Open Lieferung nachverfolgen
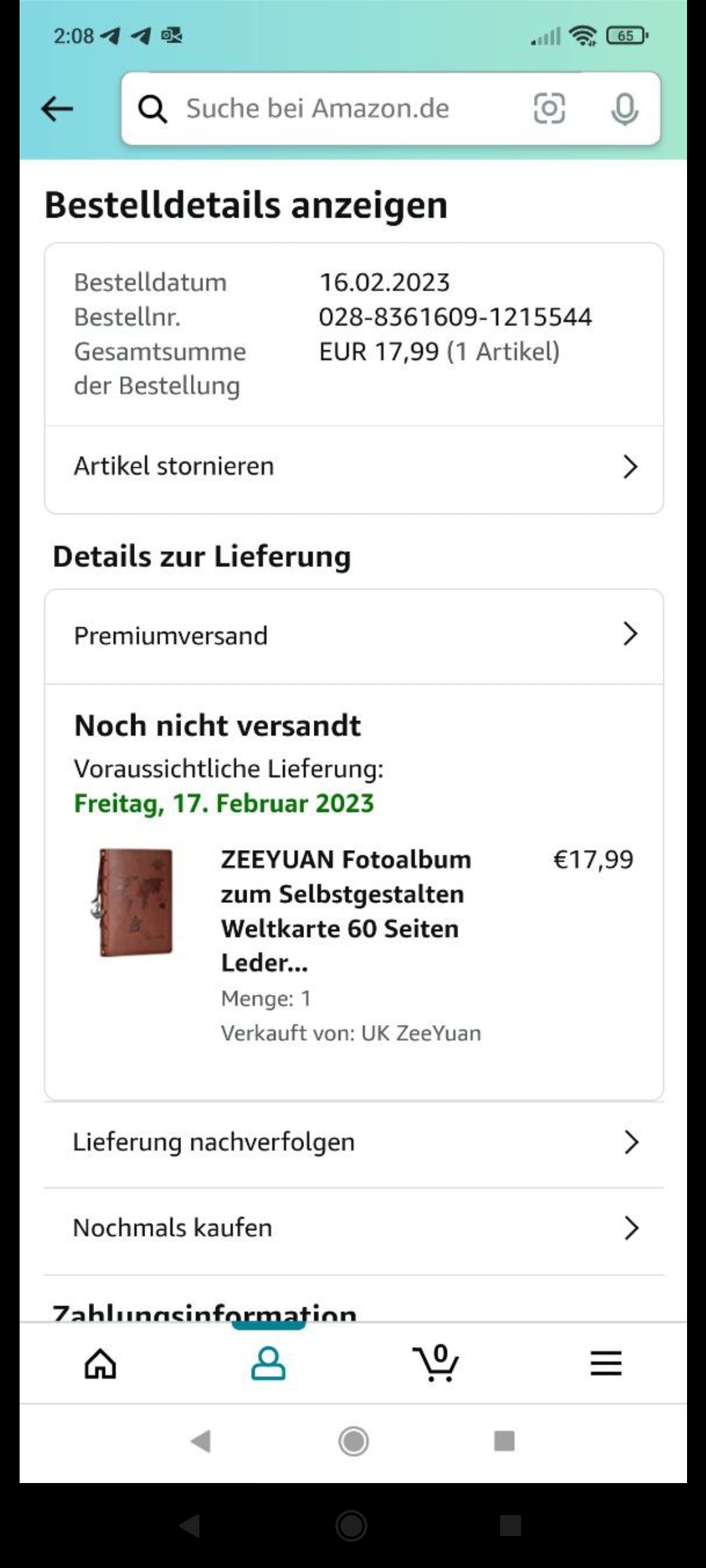Viewport: 706px width, 1568px height. pyautogui.click(x=354, y=1142)
